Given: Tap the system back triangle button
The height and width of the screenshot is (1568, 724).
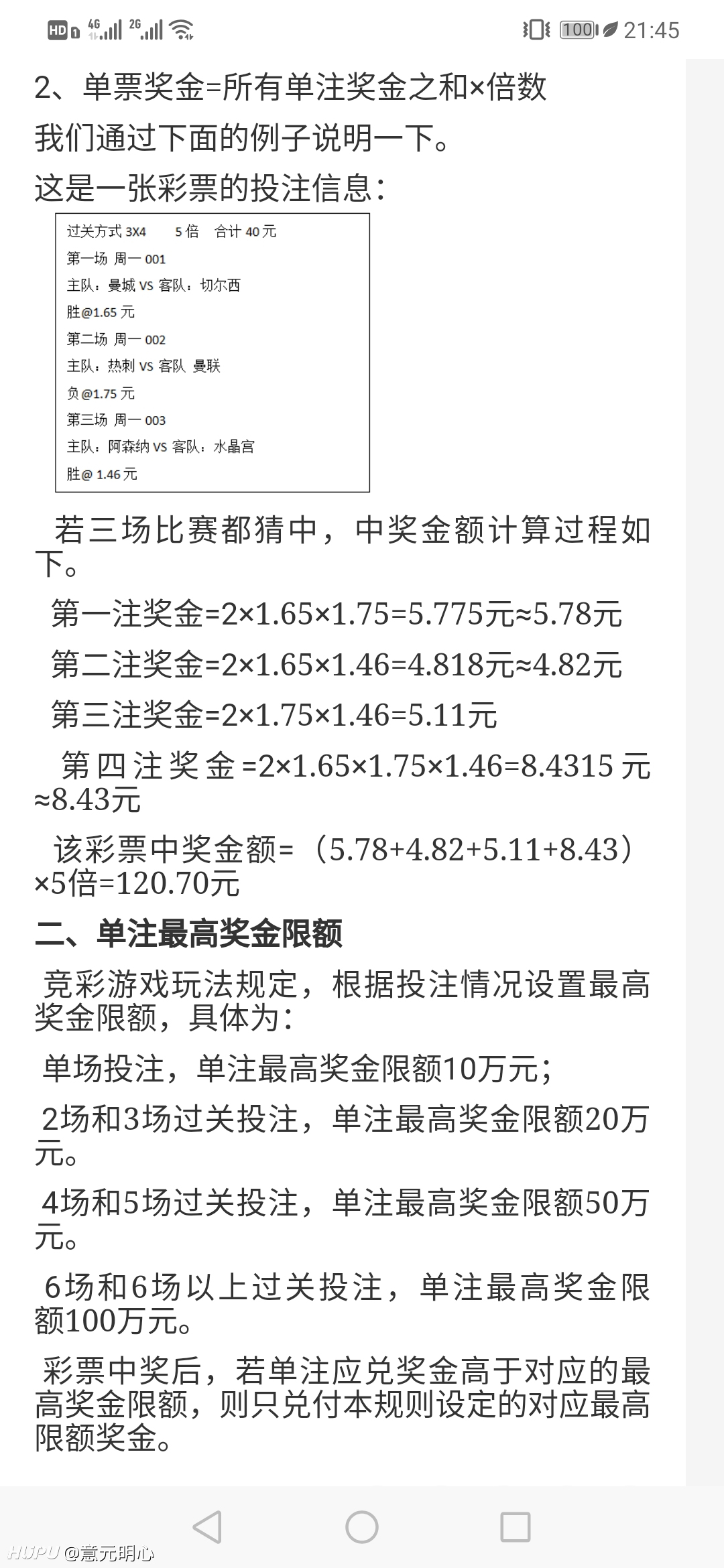Looking at the screenshot, I should tap(207, 1527).
